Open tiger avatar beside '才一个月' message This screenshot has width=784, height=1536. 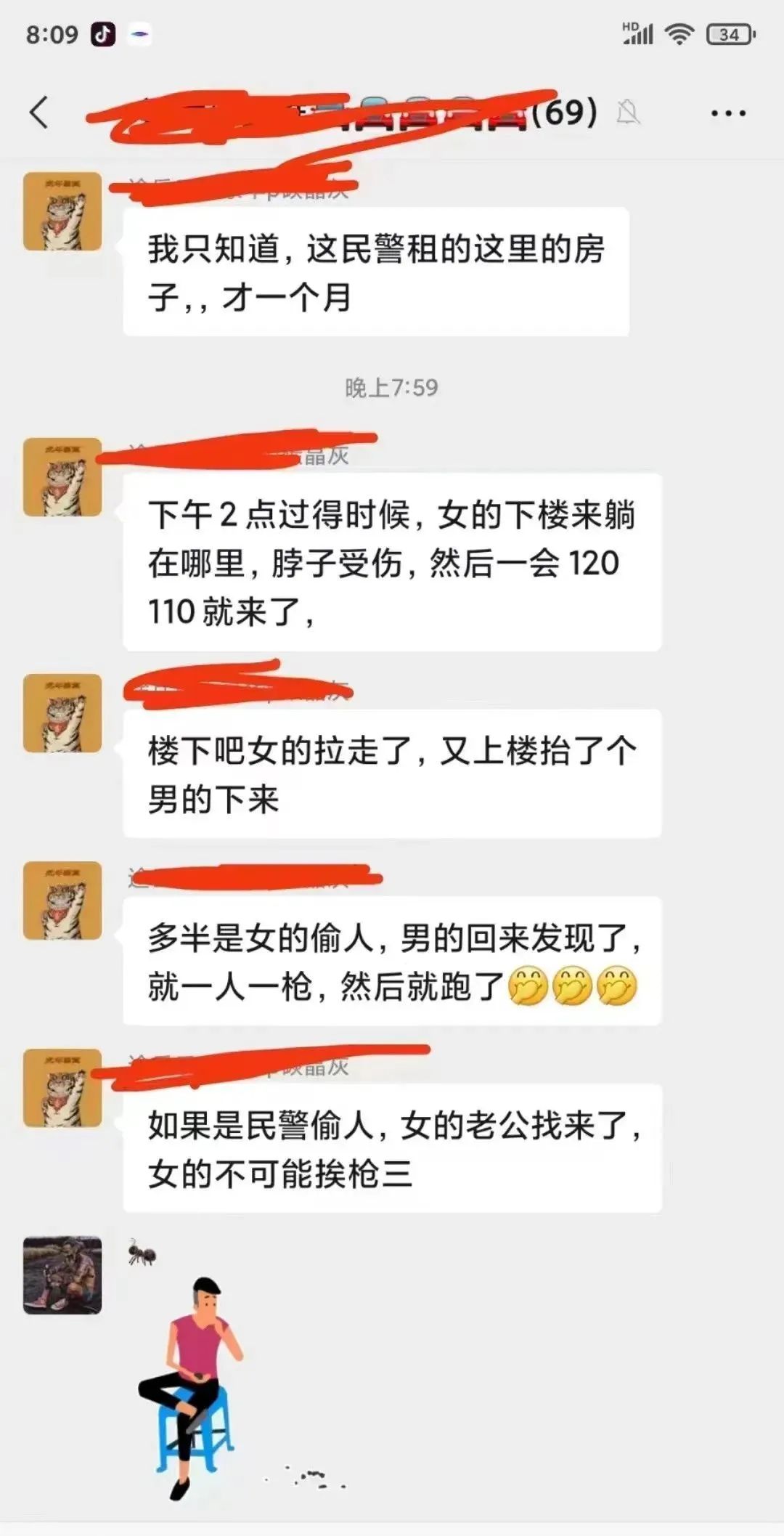(62, 211)
